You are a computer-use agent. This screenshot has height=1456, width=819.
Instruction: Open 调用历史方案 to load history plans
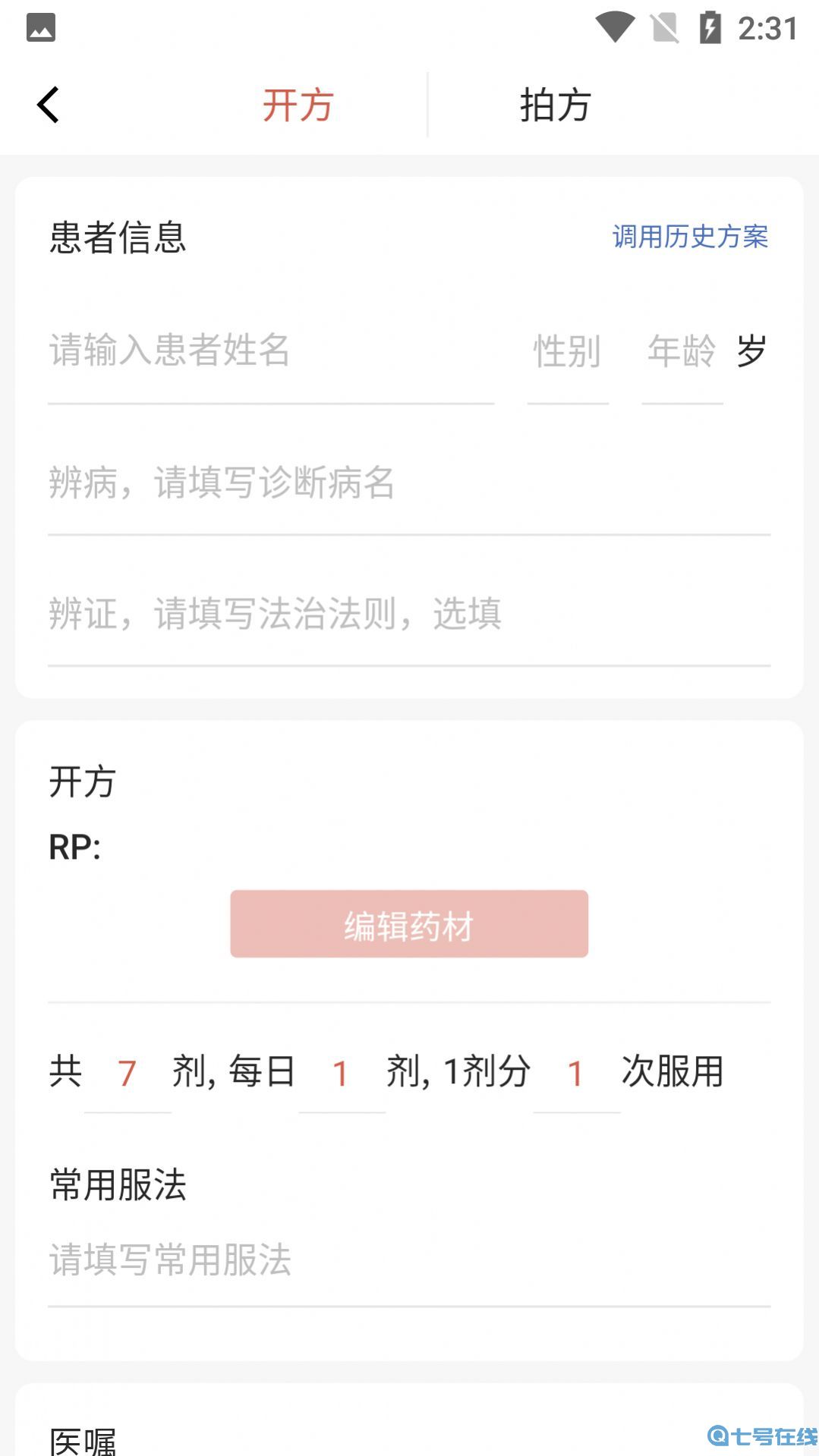pyautogui.click(x=688, y=237)
